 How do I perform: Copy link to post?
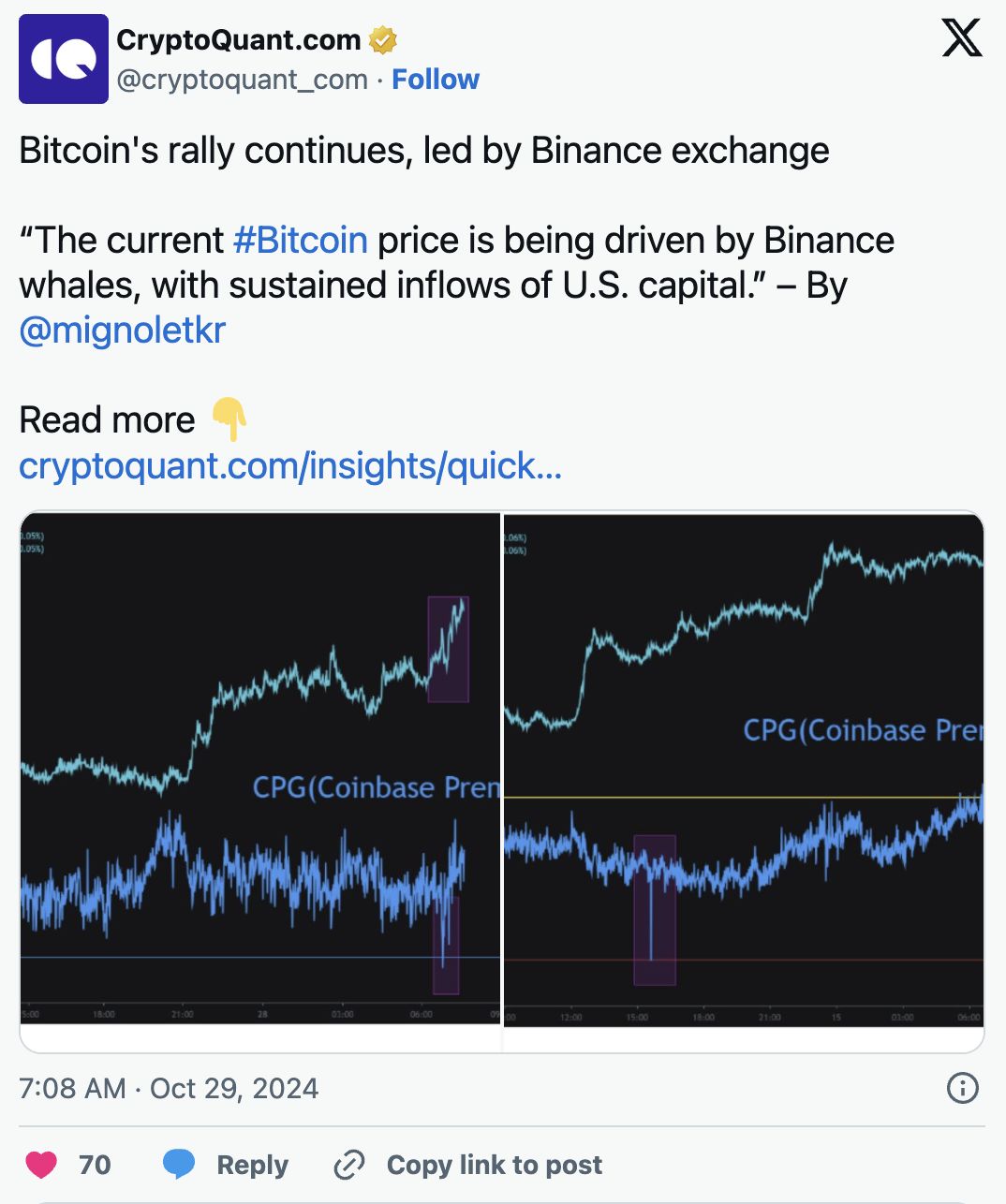[468, 1165]
